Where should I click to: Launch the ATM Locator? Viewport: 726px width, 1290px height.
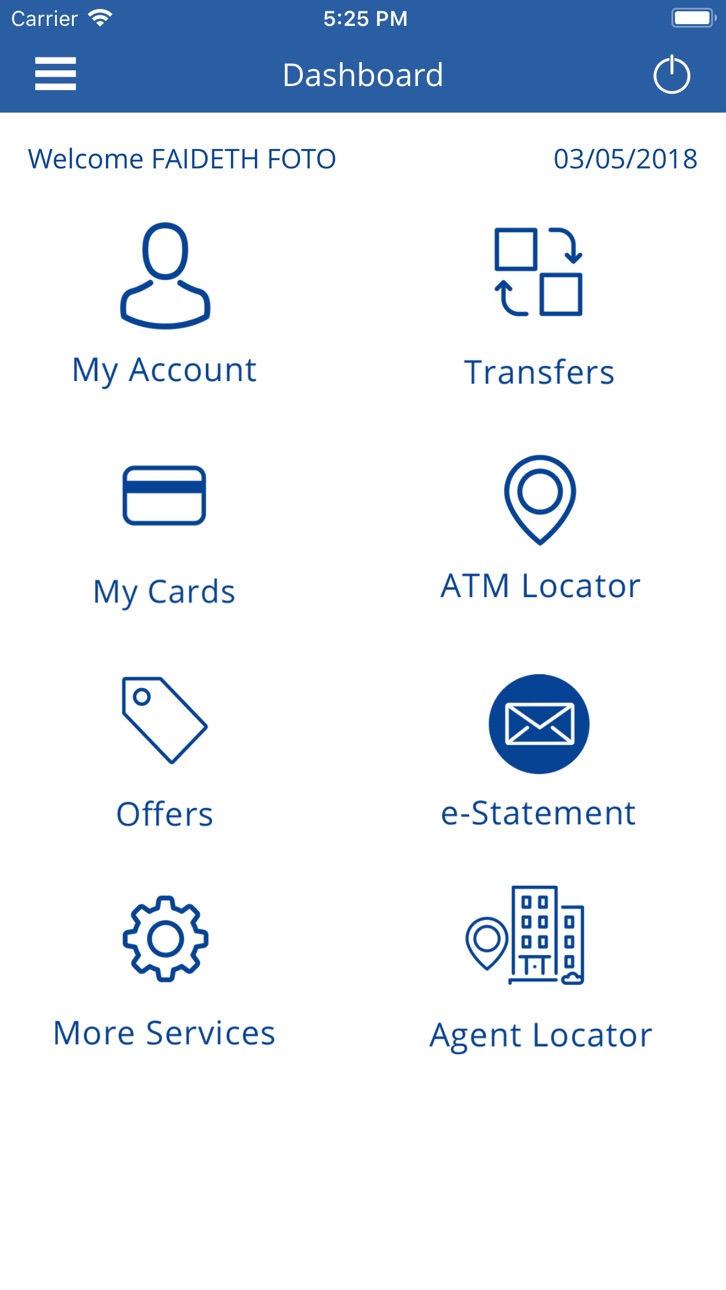click(x=540, y=529)
